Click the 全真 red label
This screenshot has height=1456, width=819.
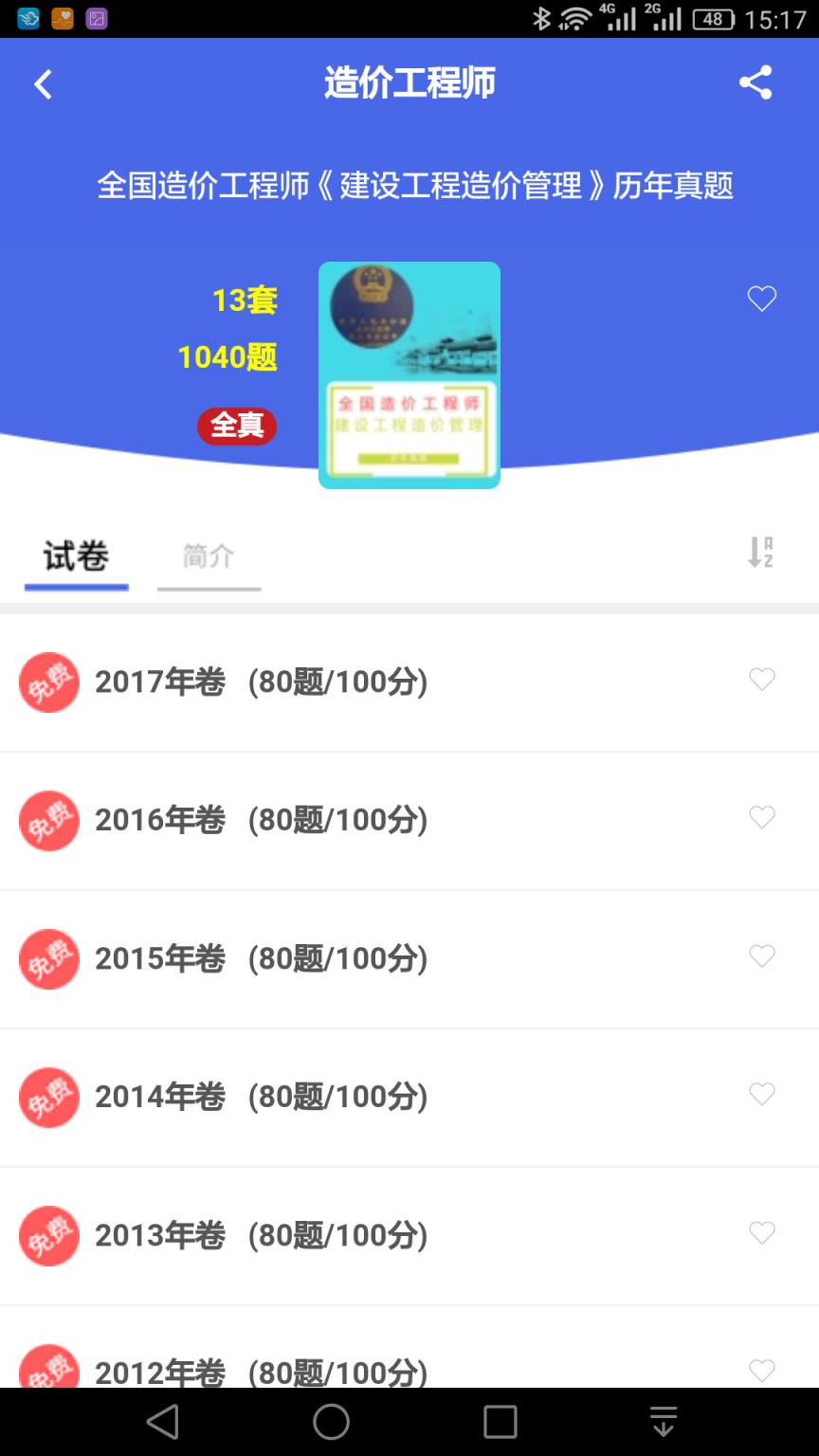(236, 427)
